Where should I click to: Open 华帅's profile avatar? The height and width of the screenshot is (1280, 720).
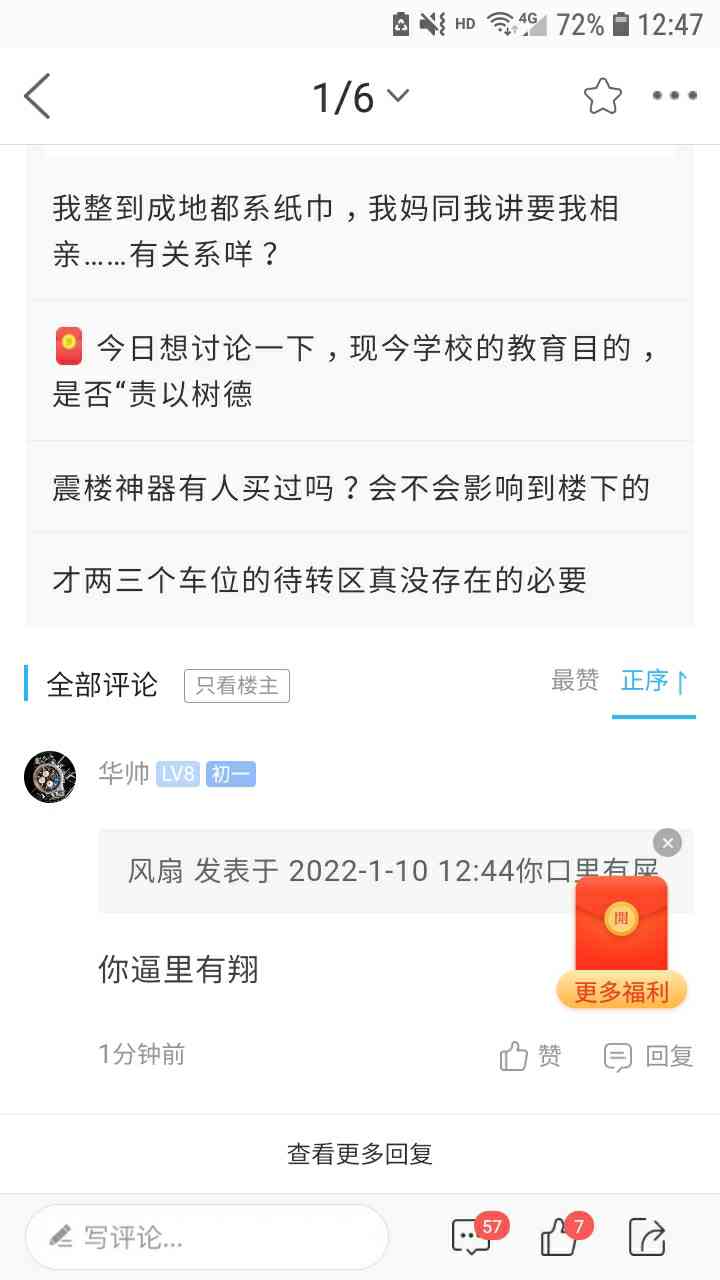point(50,777)
